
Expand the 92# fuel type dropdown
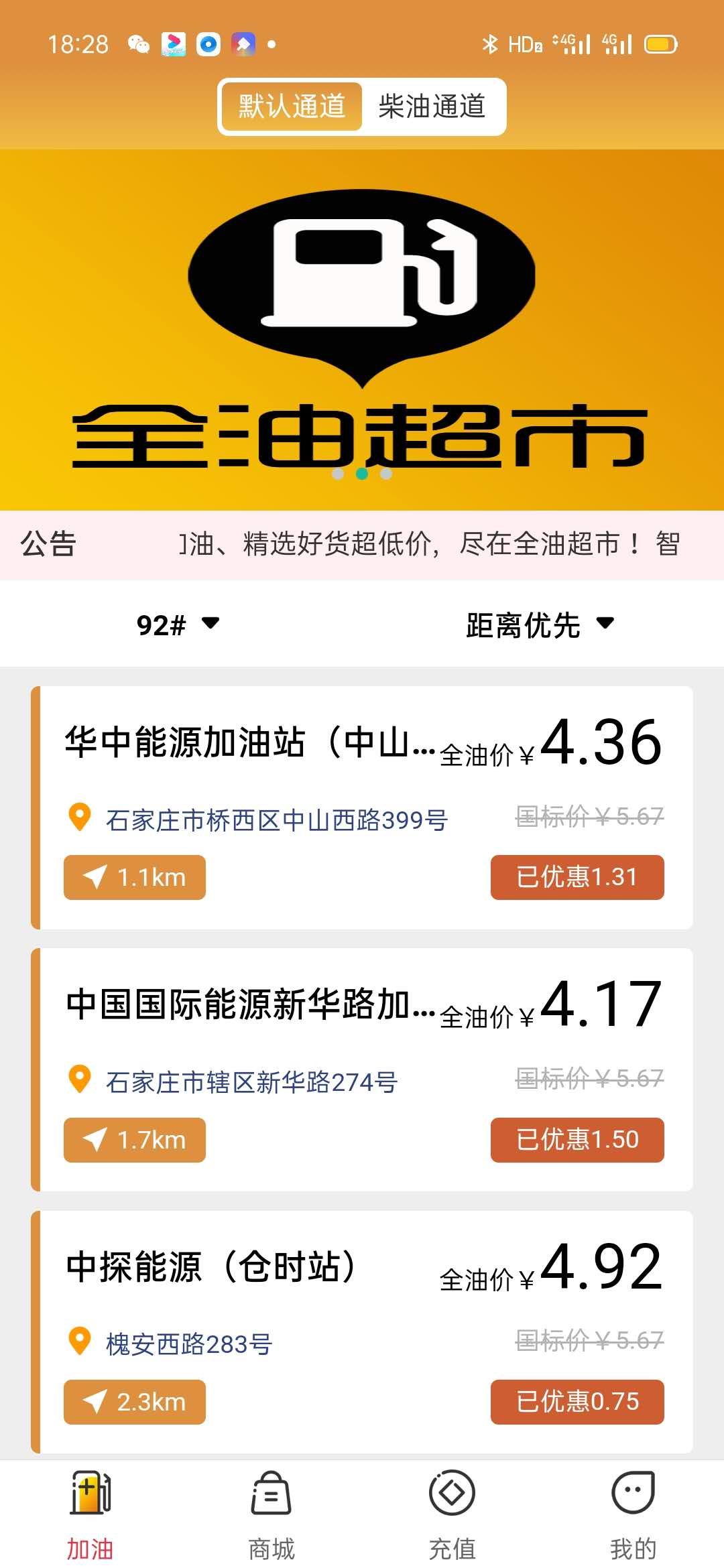click(x=178, y=625)
